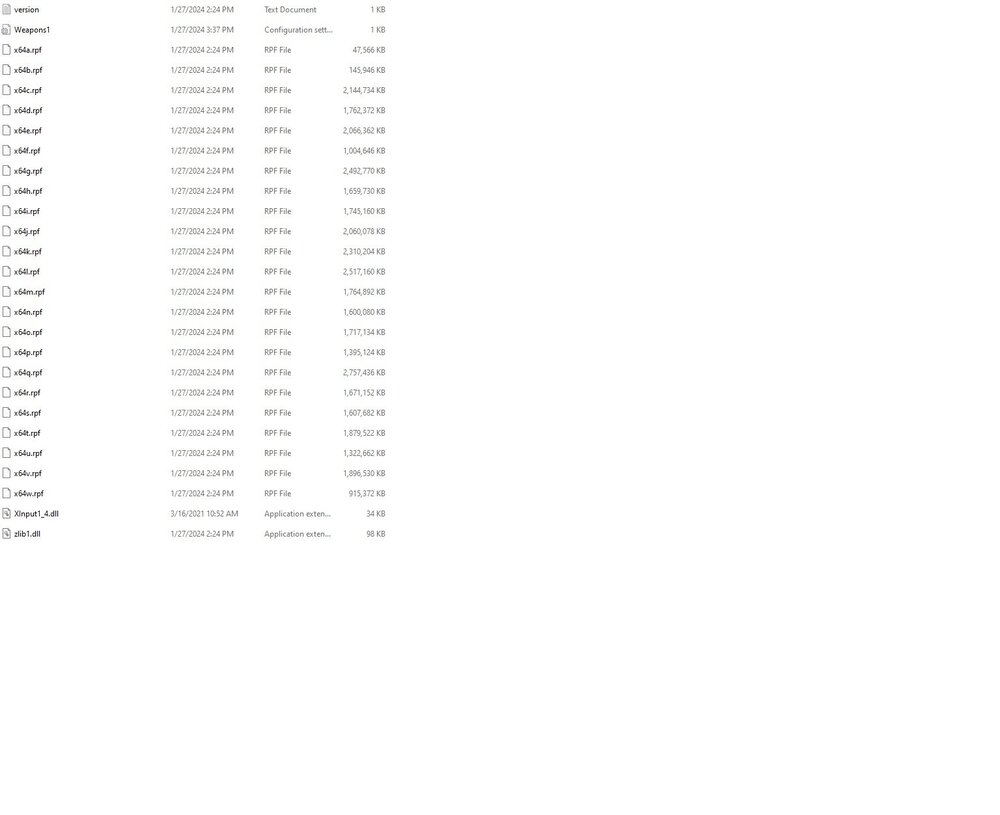Select the x64a.rpf file

point(28,50)
